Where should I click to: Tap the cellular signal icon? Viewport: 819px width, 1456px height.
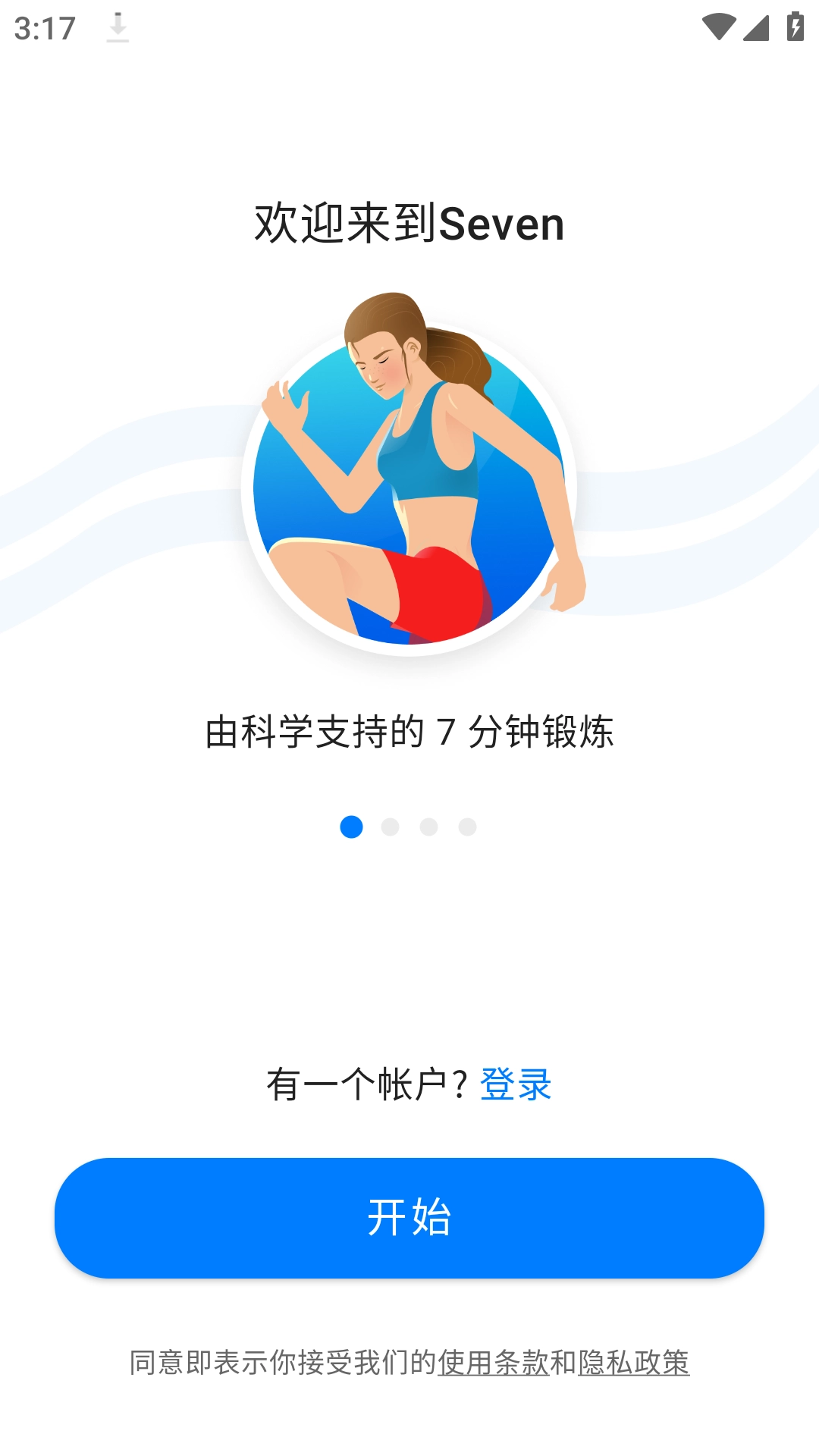(757, 27)
